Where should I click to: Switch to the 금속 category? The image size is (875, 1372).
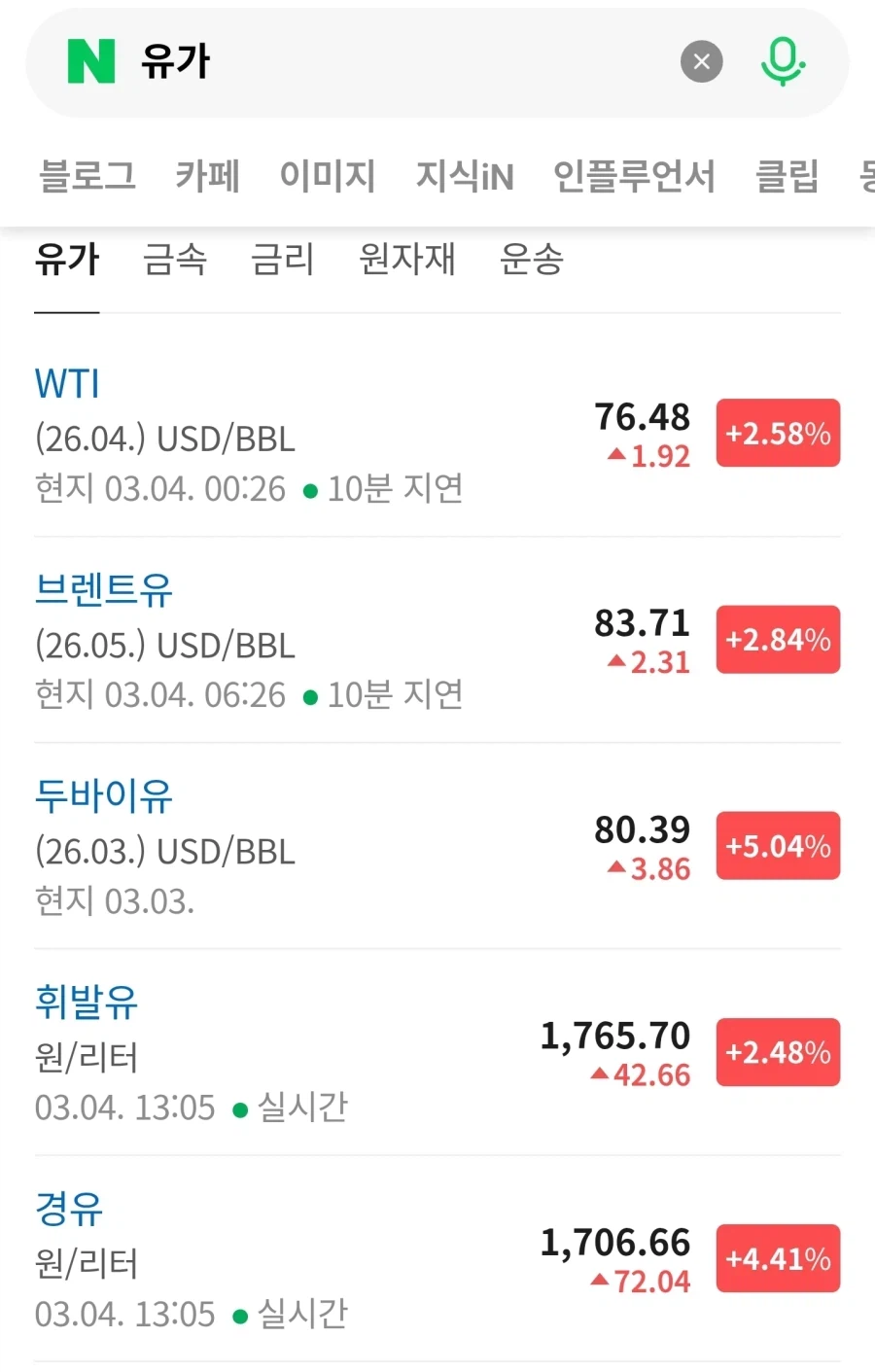[174, 260]
